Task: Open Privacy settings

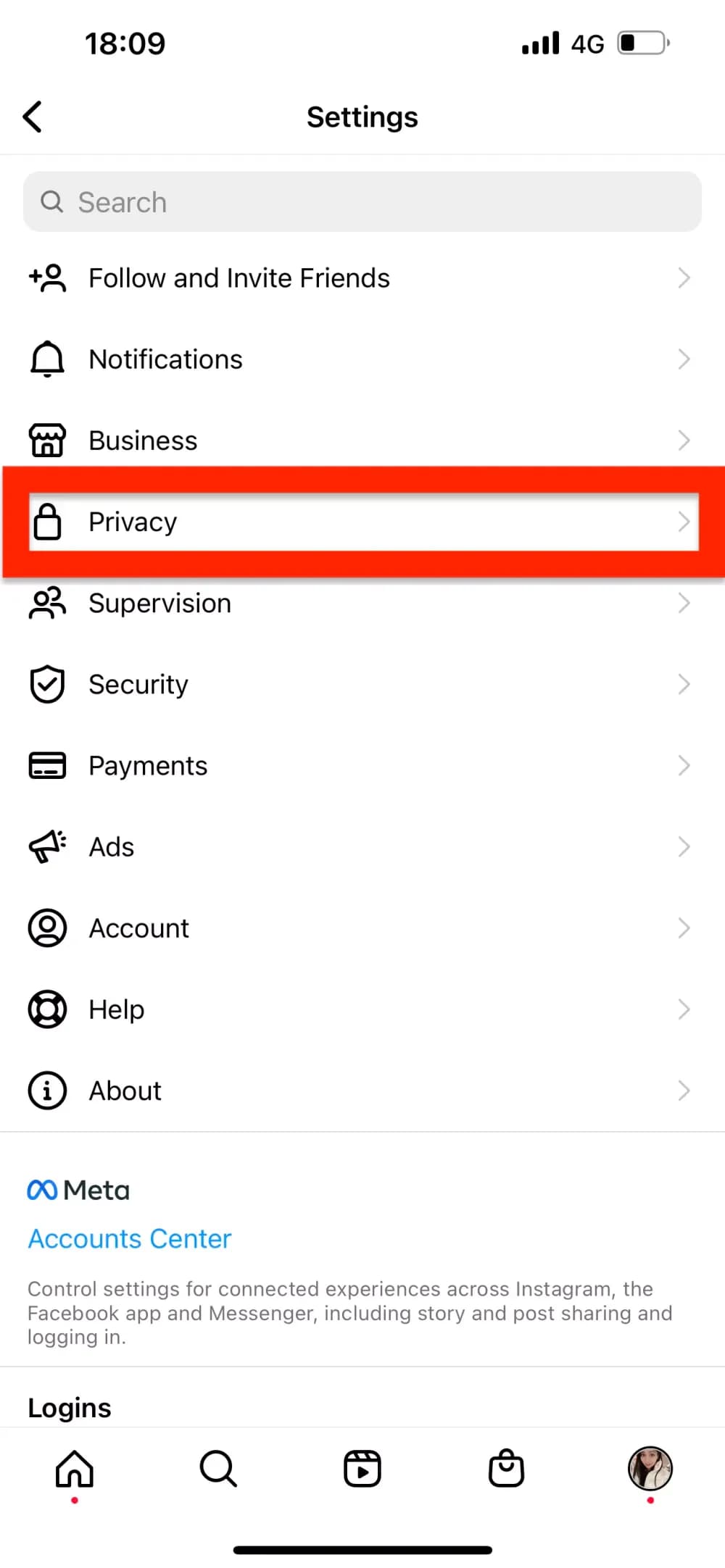Action: 133,522
